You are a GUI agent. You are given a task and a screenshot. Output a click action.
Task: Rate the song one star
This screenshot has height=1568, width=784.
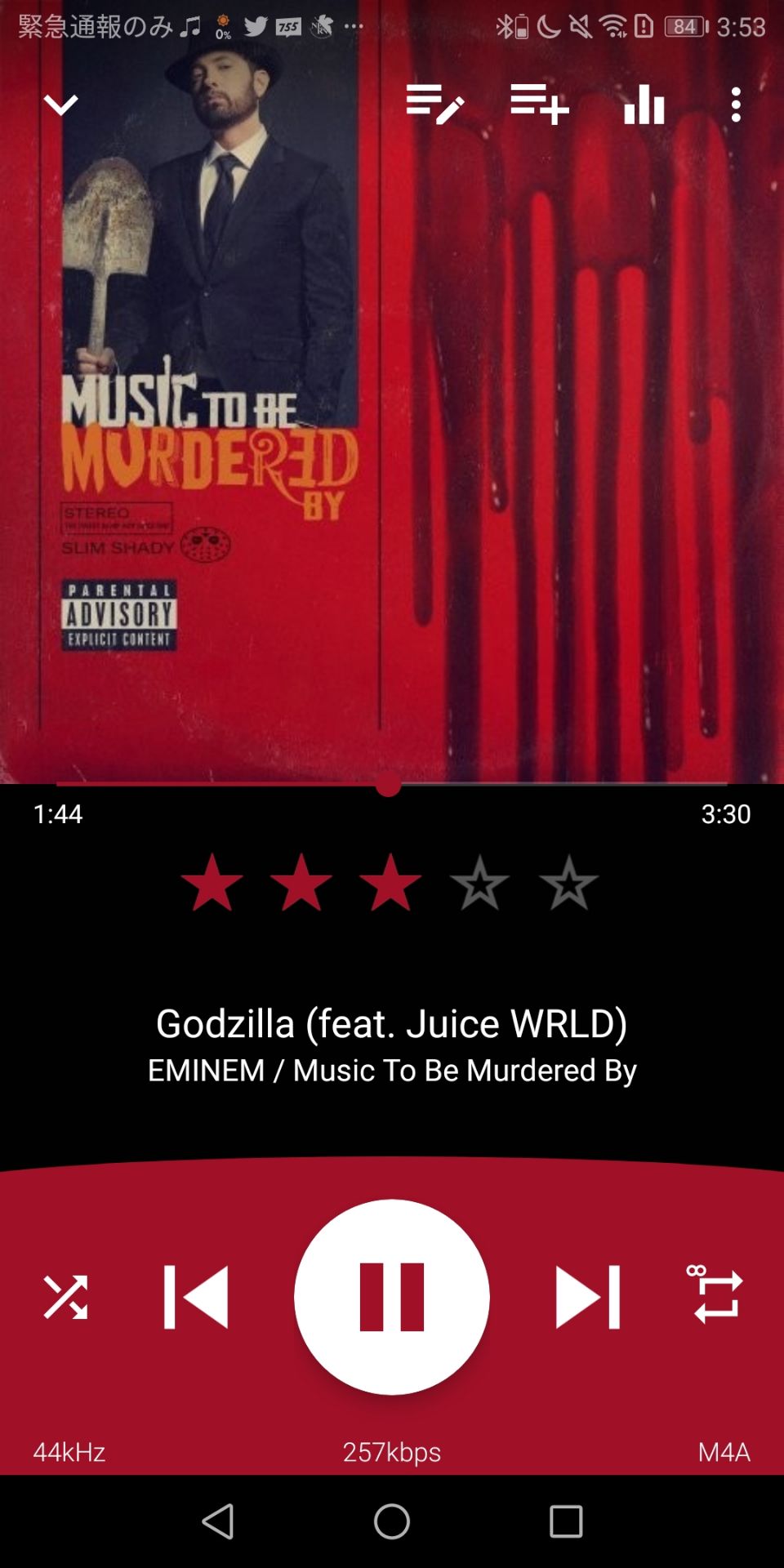tap(212, 883)
